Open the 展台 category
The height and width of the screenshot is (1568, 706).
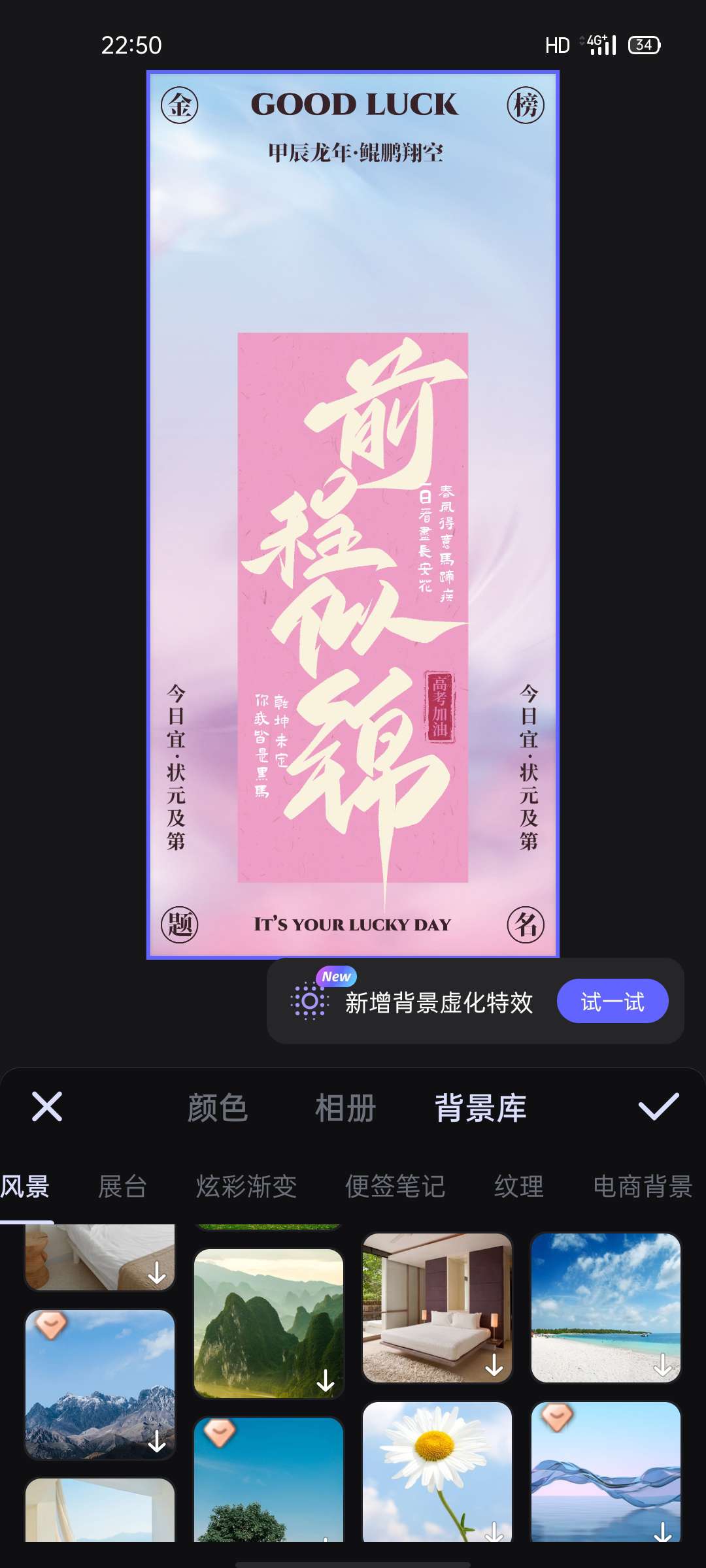122,1186
